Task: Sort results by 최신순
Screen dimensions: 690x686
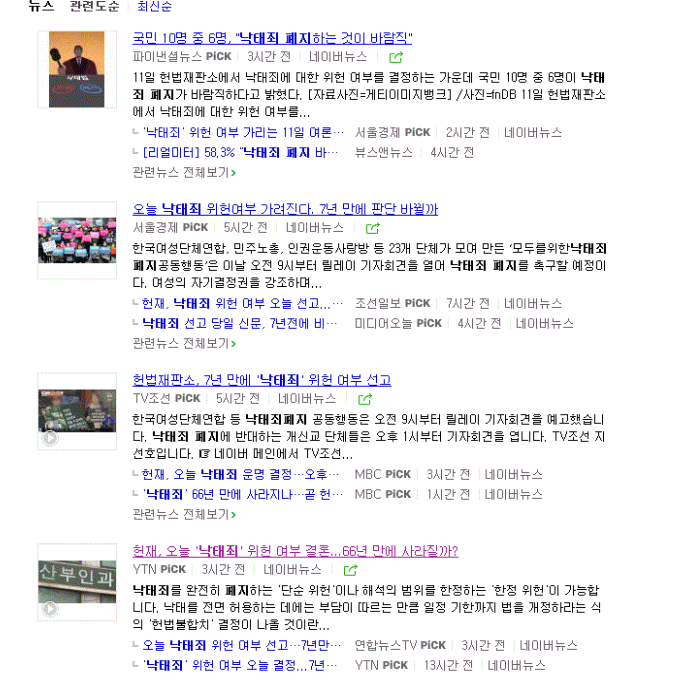Action: [154, 6]
